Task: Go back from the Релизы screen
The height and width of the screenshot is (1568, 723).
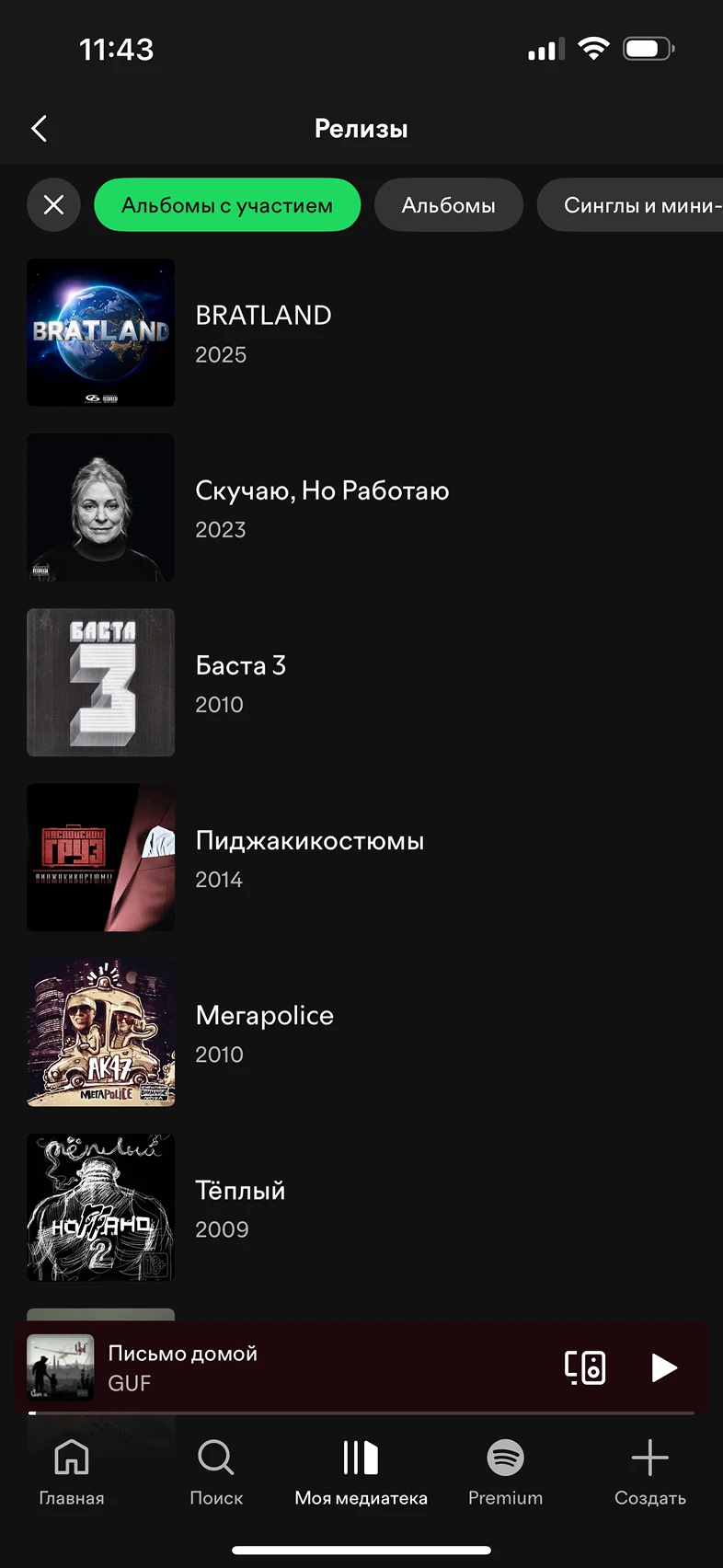Action: point(39,129)
